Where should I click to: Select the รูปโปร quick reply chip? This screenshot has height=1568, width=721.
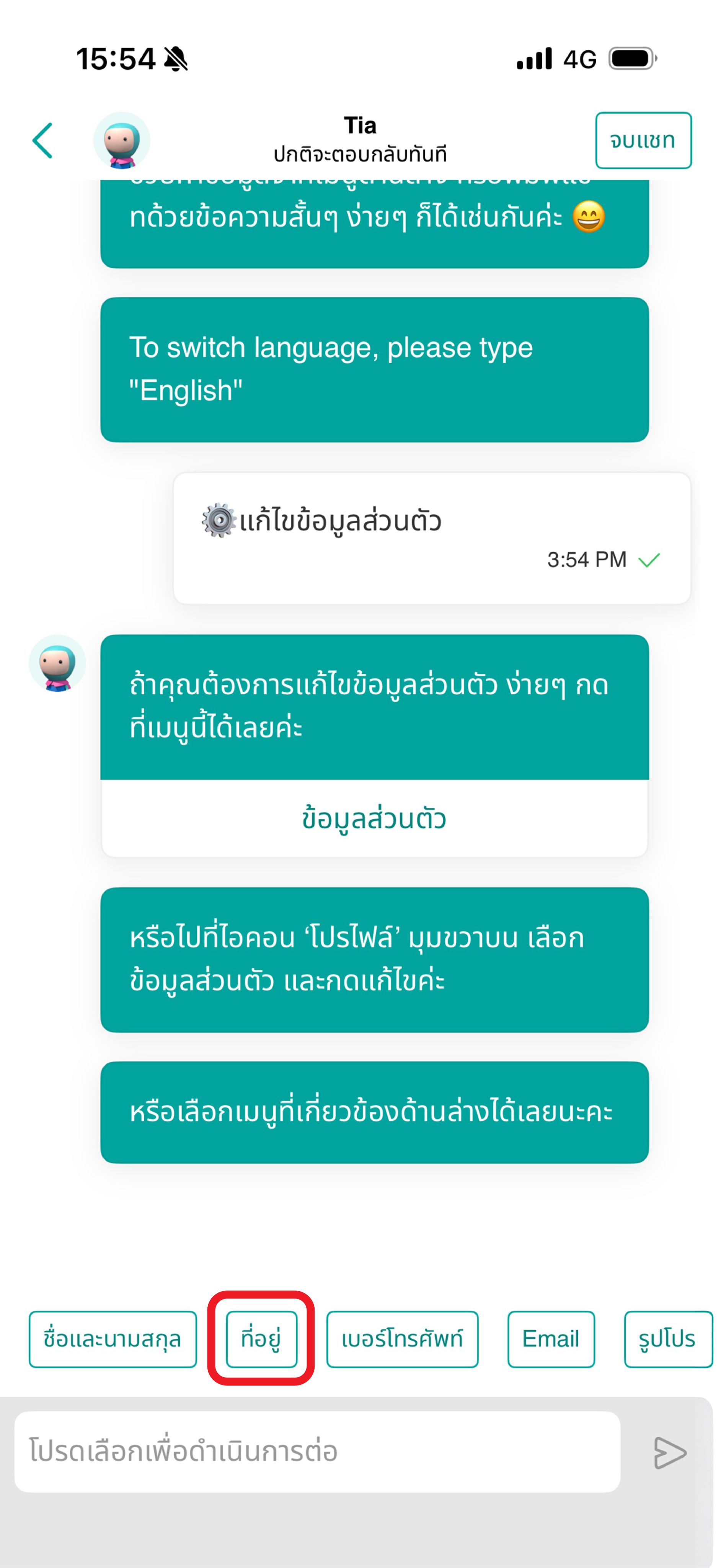[668, 1339]
